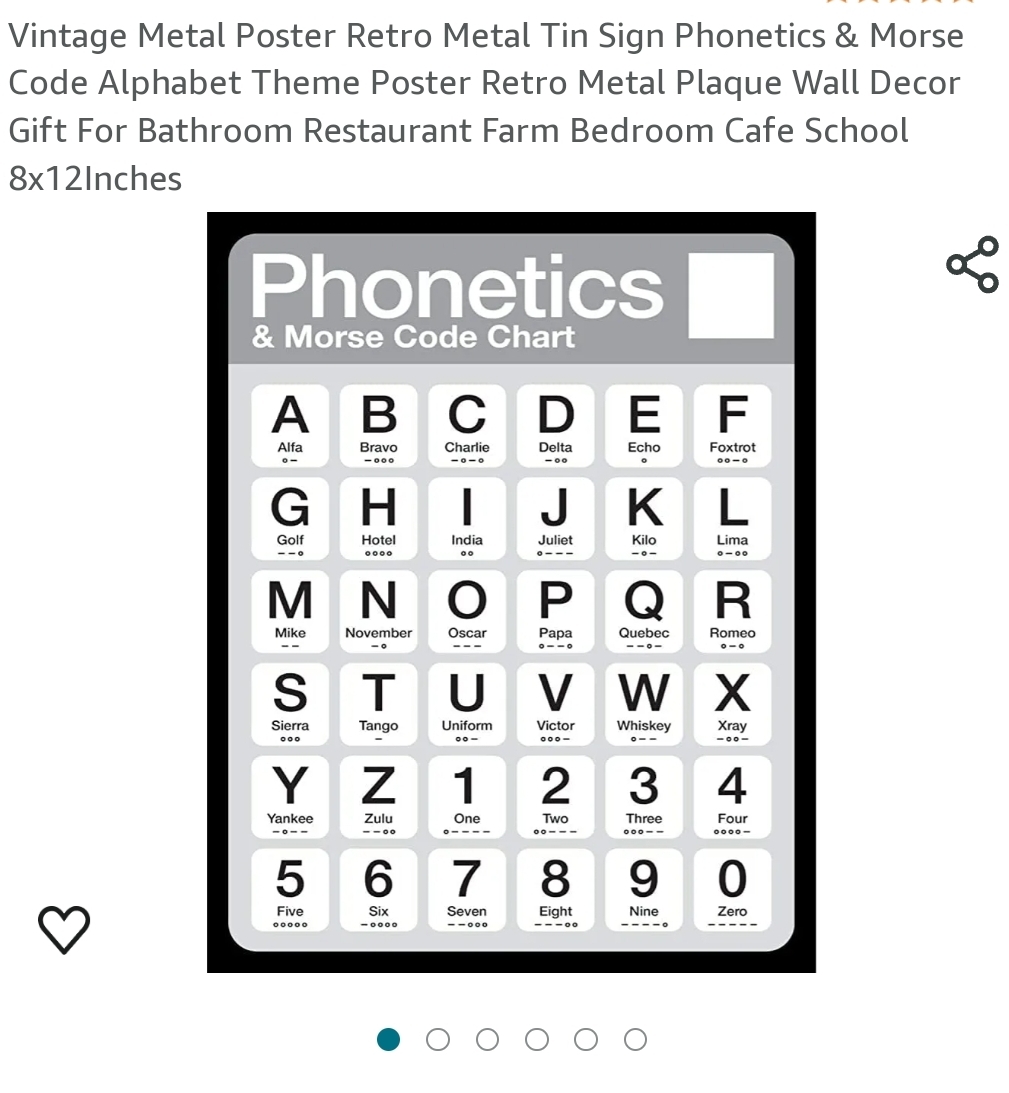Add the tin sign to wishlist
The height and width of the screenshot is (1093, 1009).
click(64, 928)
